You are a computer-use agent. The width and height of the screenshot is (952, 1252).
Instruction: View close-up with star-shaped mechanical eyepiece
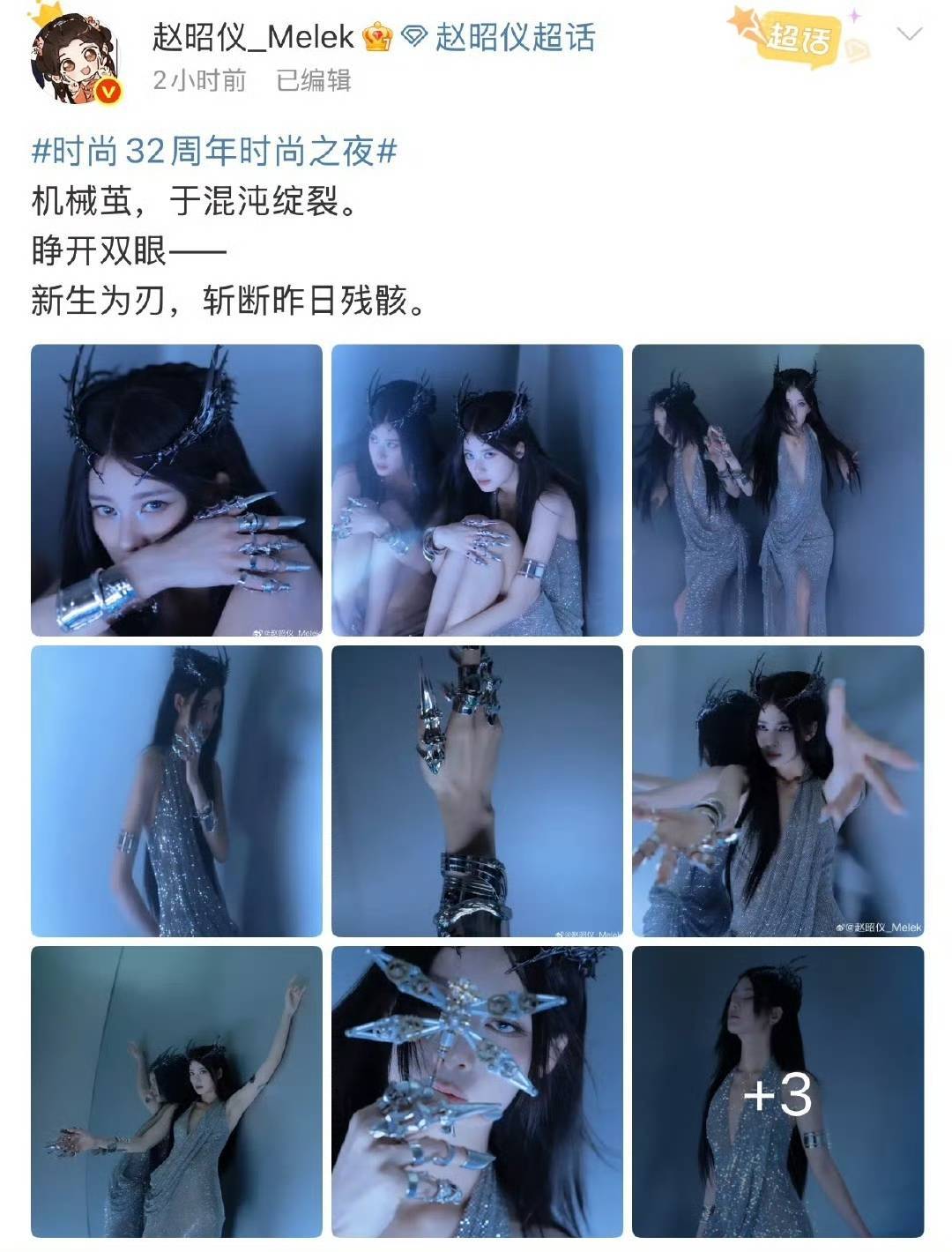(x=477, y=1092)
